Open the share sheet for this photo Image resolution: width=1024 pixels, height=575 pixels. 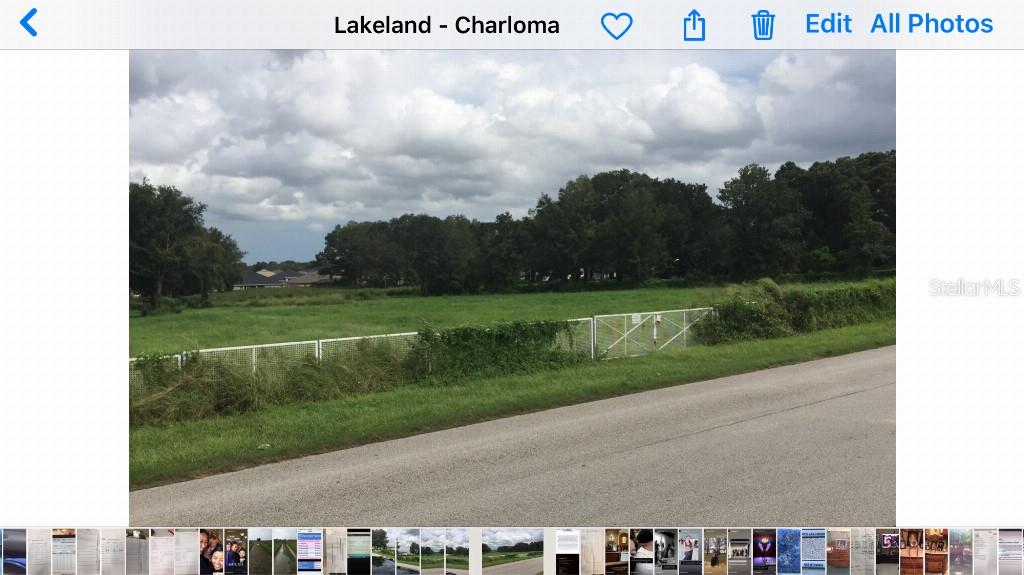pos(694,25)
